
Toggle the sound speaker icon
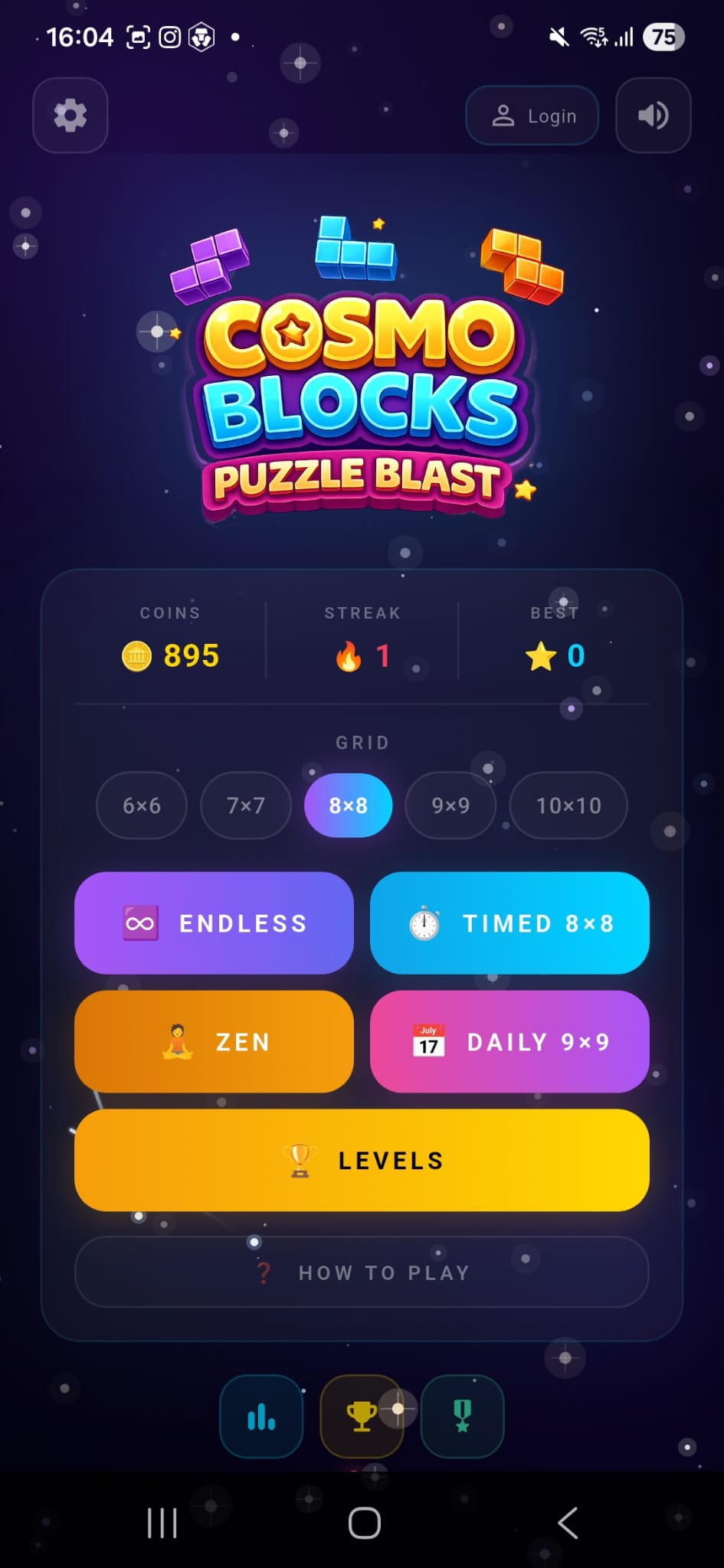point(654,116)
